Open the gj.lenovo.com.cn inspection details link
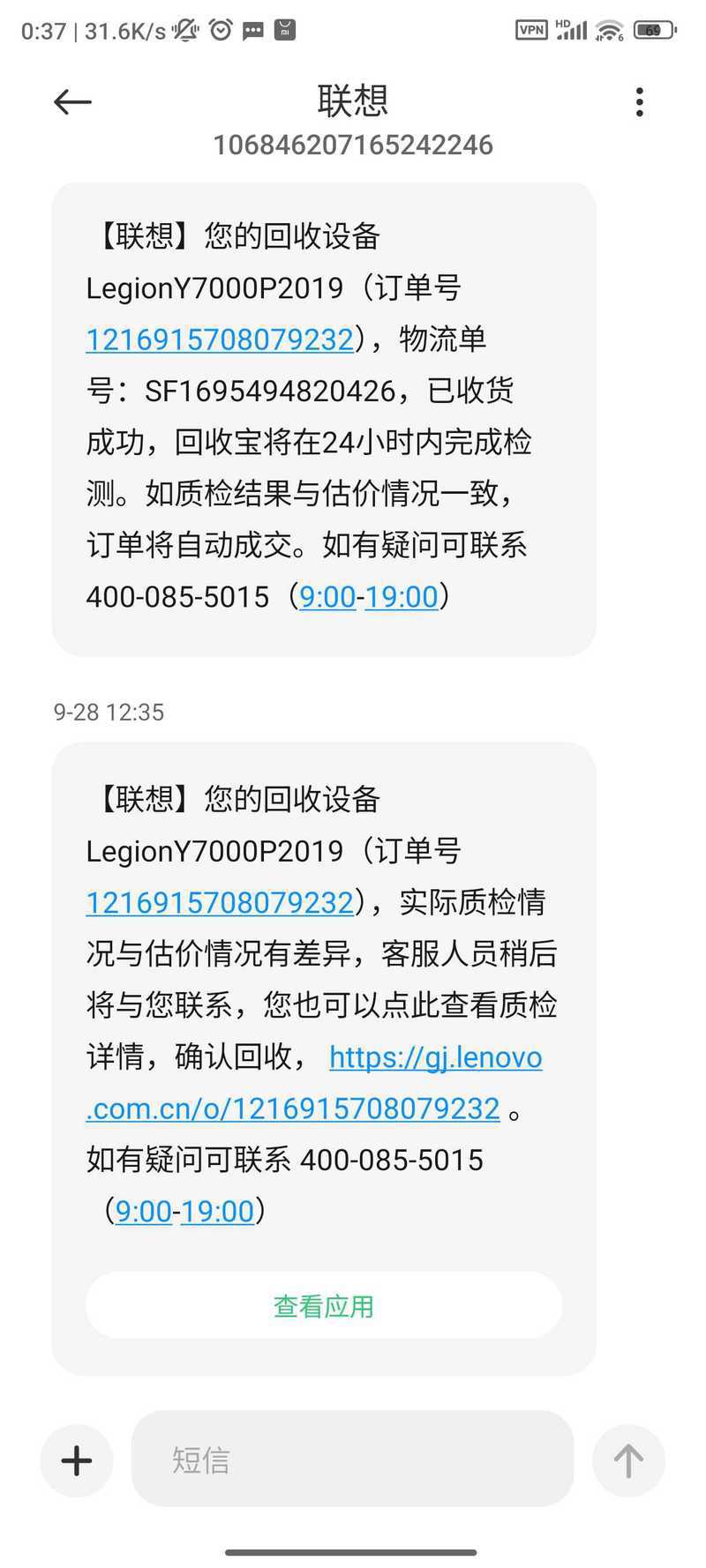The height and width of the screenshot is (1568, 706). click(x=314, y=1083)
